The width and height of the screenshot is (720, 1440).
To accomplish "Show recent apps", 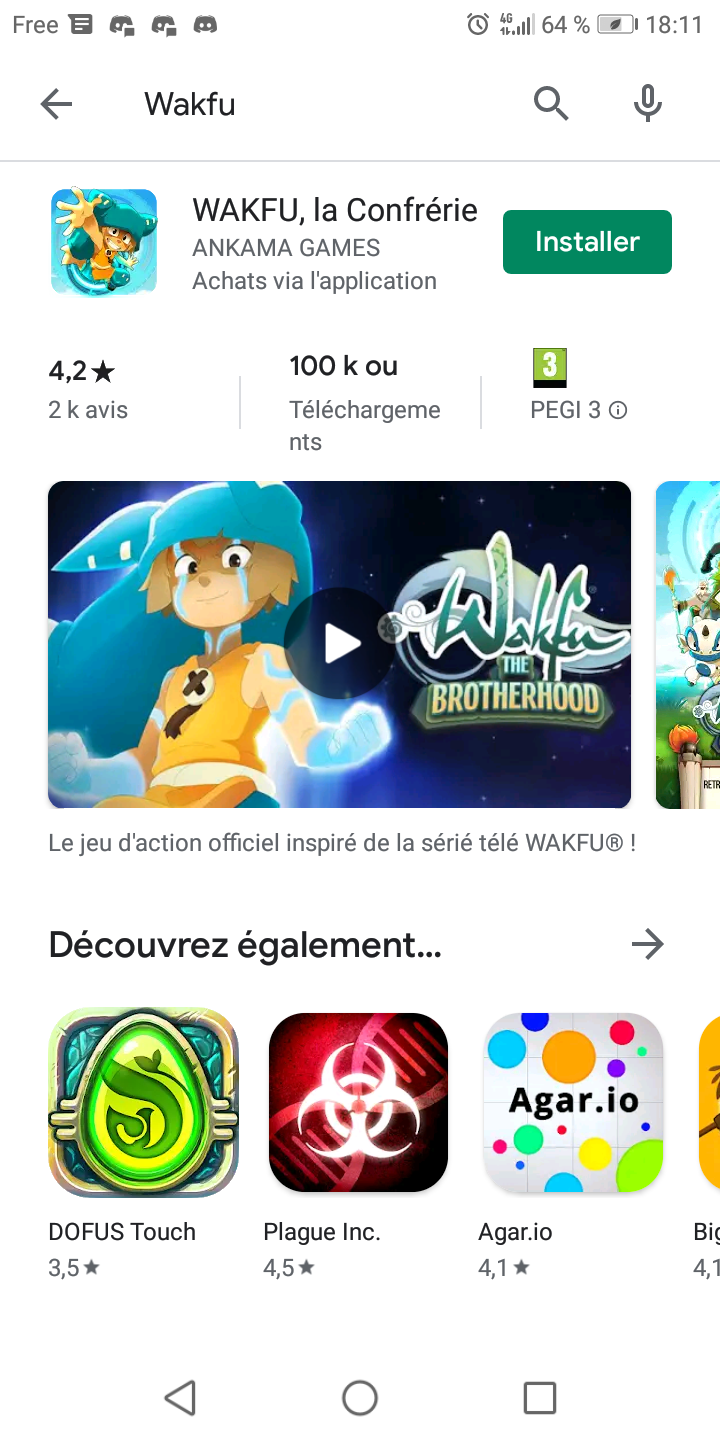I will pos(540,1397).
